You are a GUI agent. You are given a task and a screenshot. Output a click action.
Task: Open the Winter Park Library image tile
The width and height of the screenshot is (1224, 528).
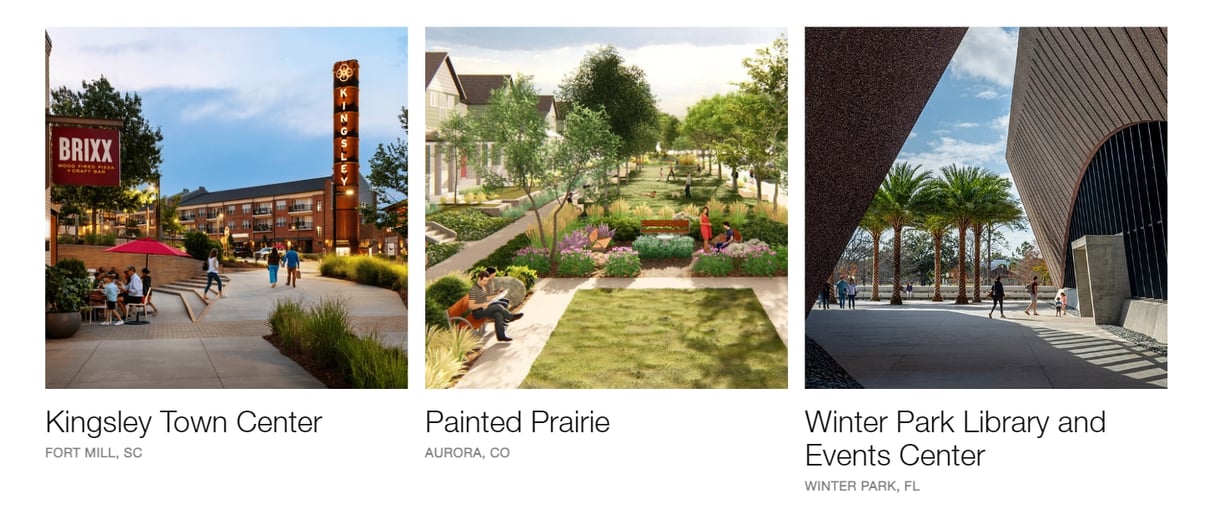click(985, 208)
